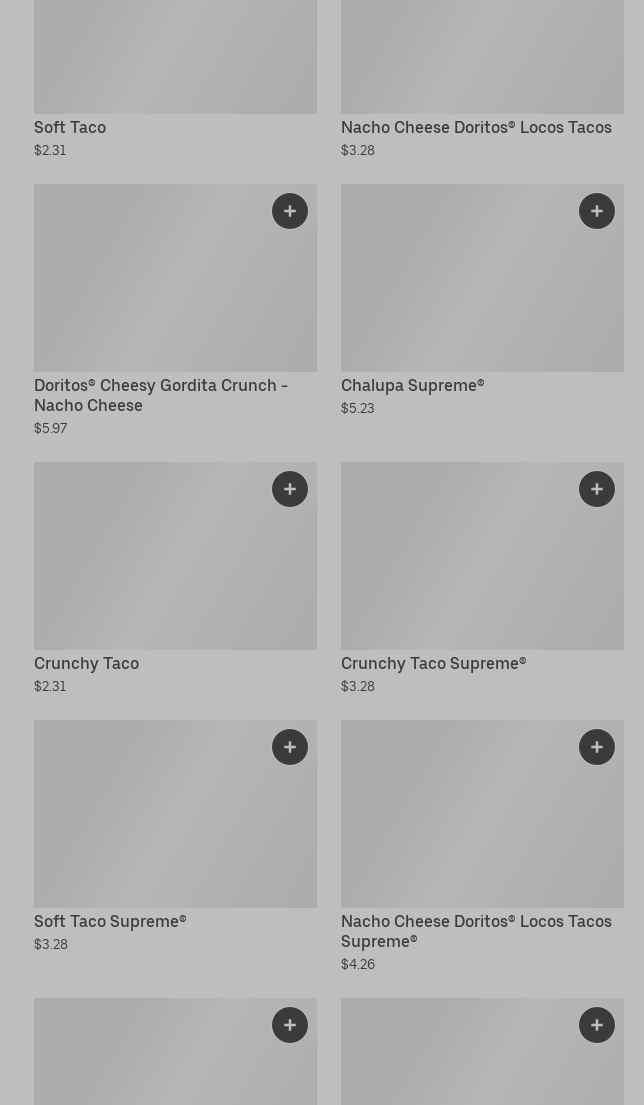Add Chalupa Supreme to order
The width and height of the screenshot is (644, 1105).
click(597, 211)
